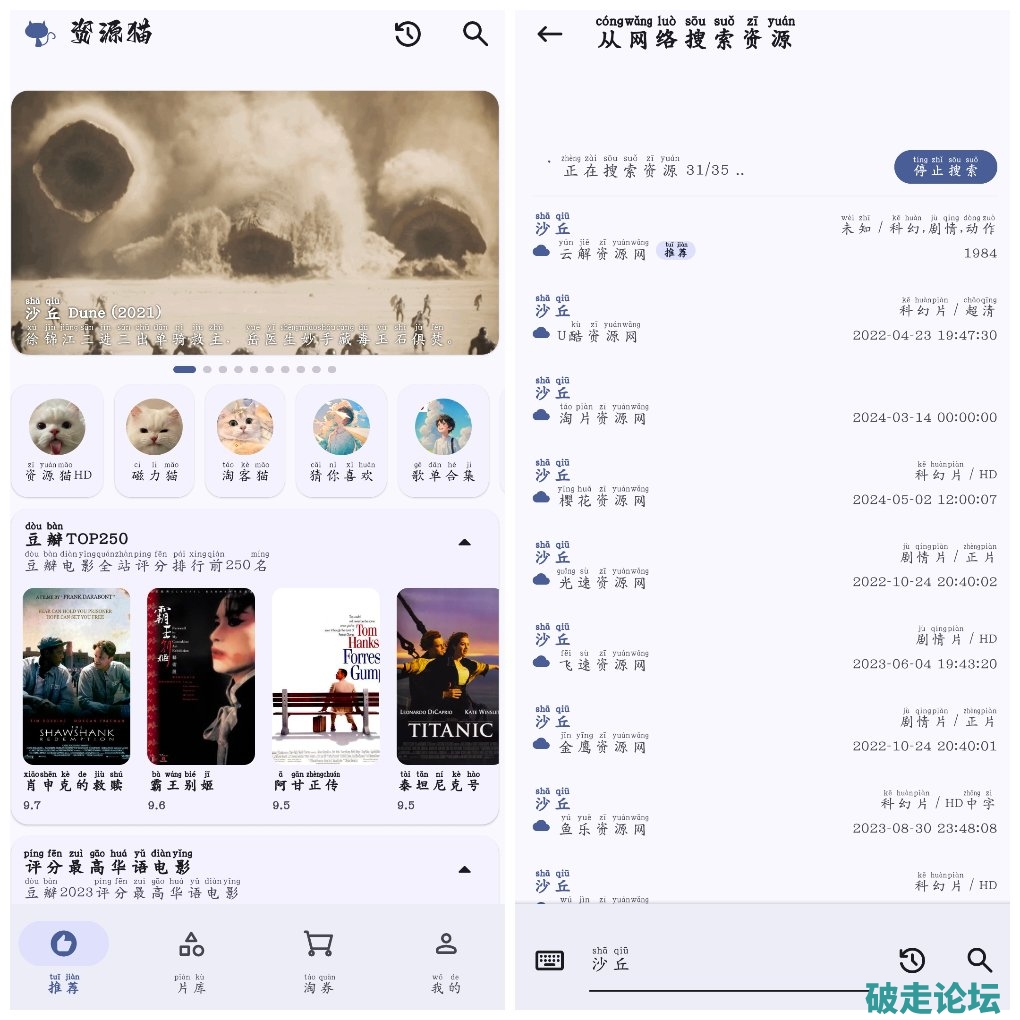Screen dimensions: 1020x1020
Task: View the 霸王别姬 movie card
Action: (x=201, y=676)
